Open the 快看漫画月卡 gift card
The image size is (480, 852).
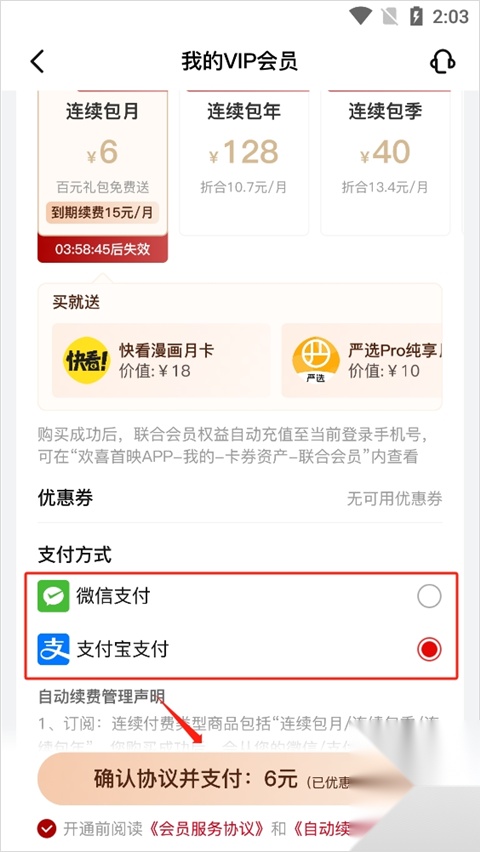(161, 360)
